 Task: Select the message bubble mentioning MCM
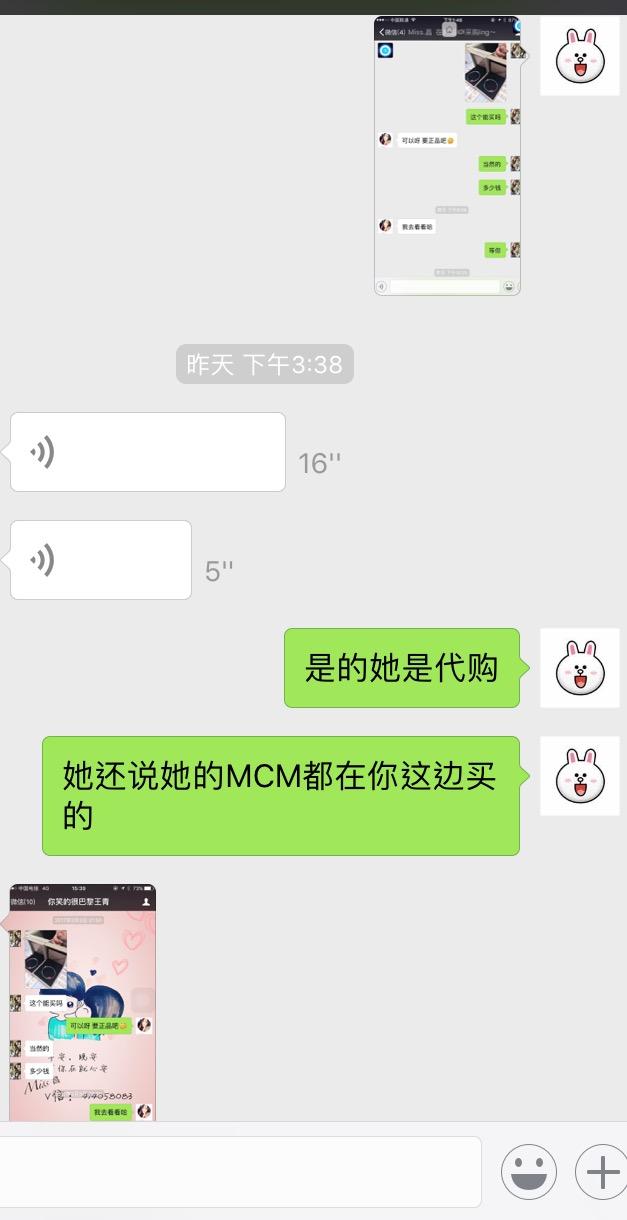click(280, 795)
